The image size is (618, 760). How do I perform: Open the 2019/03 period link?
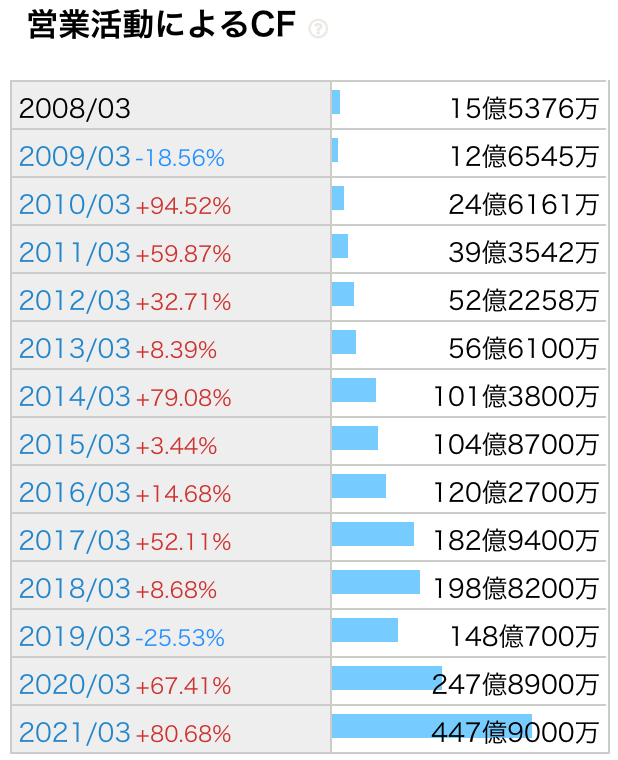pos(75,637)
